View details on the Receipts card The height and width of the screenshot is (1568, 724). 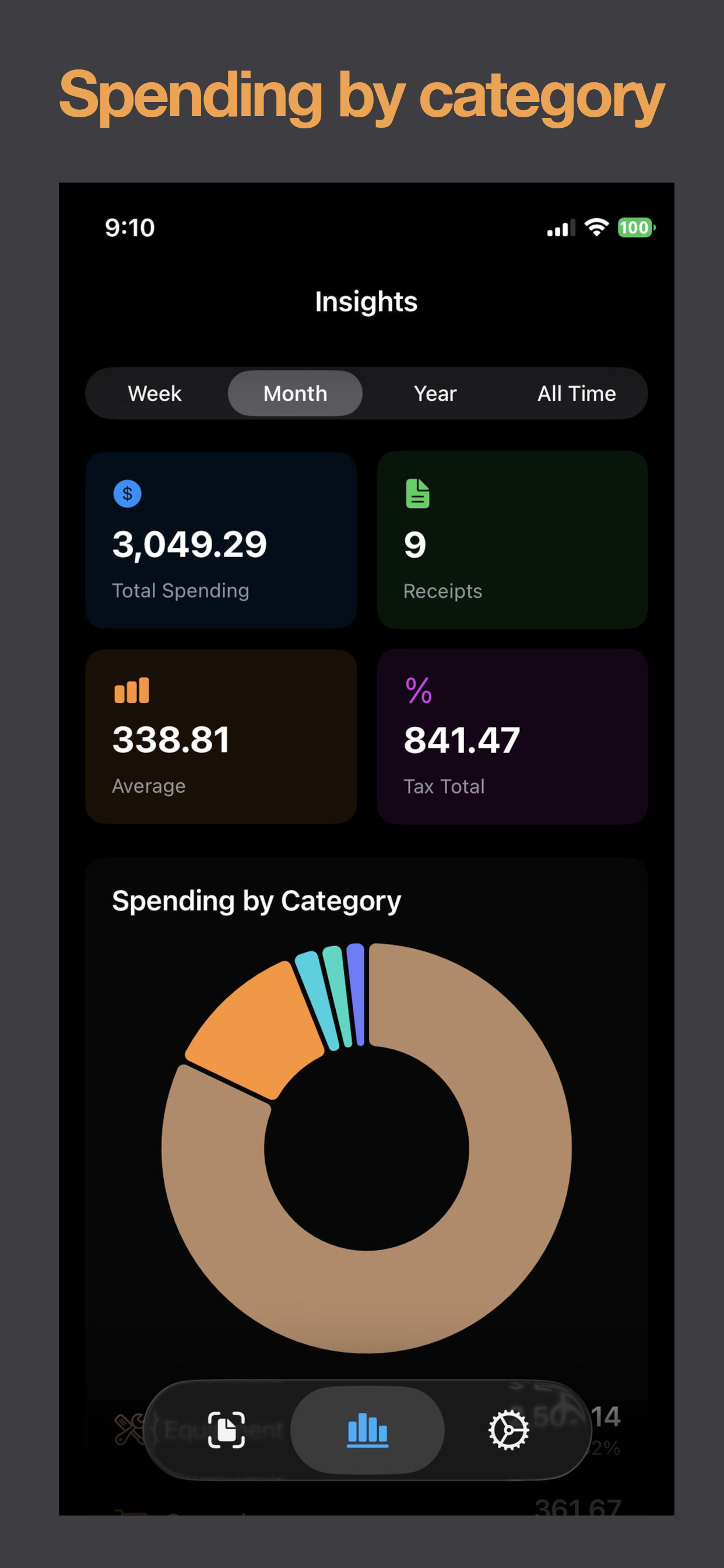[x=512, y=538]
